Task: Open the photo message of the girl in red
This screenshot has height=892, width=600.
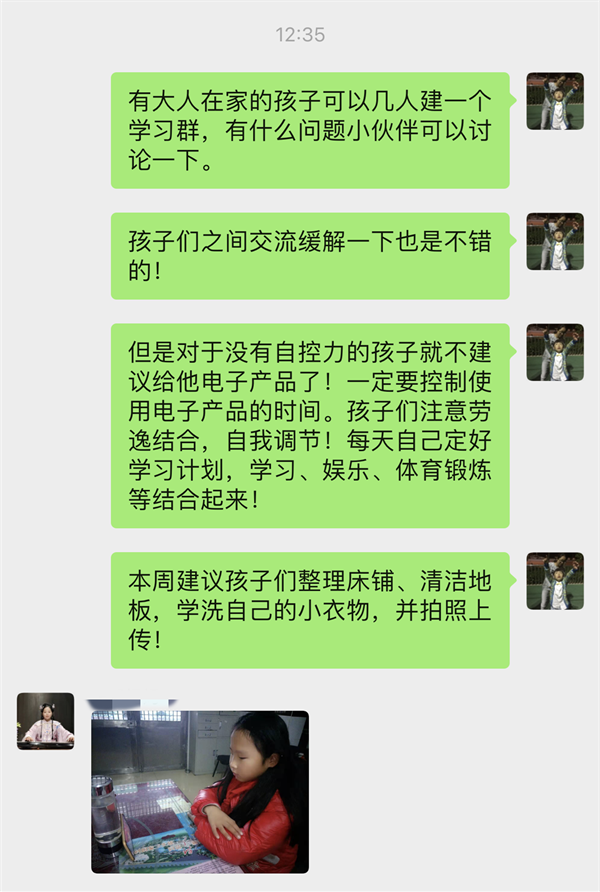Action: click(200, 791)
